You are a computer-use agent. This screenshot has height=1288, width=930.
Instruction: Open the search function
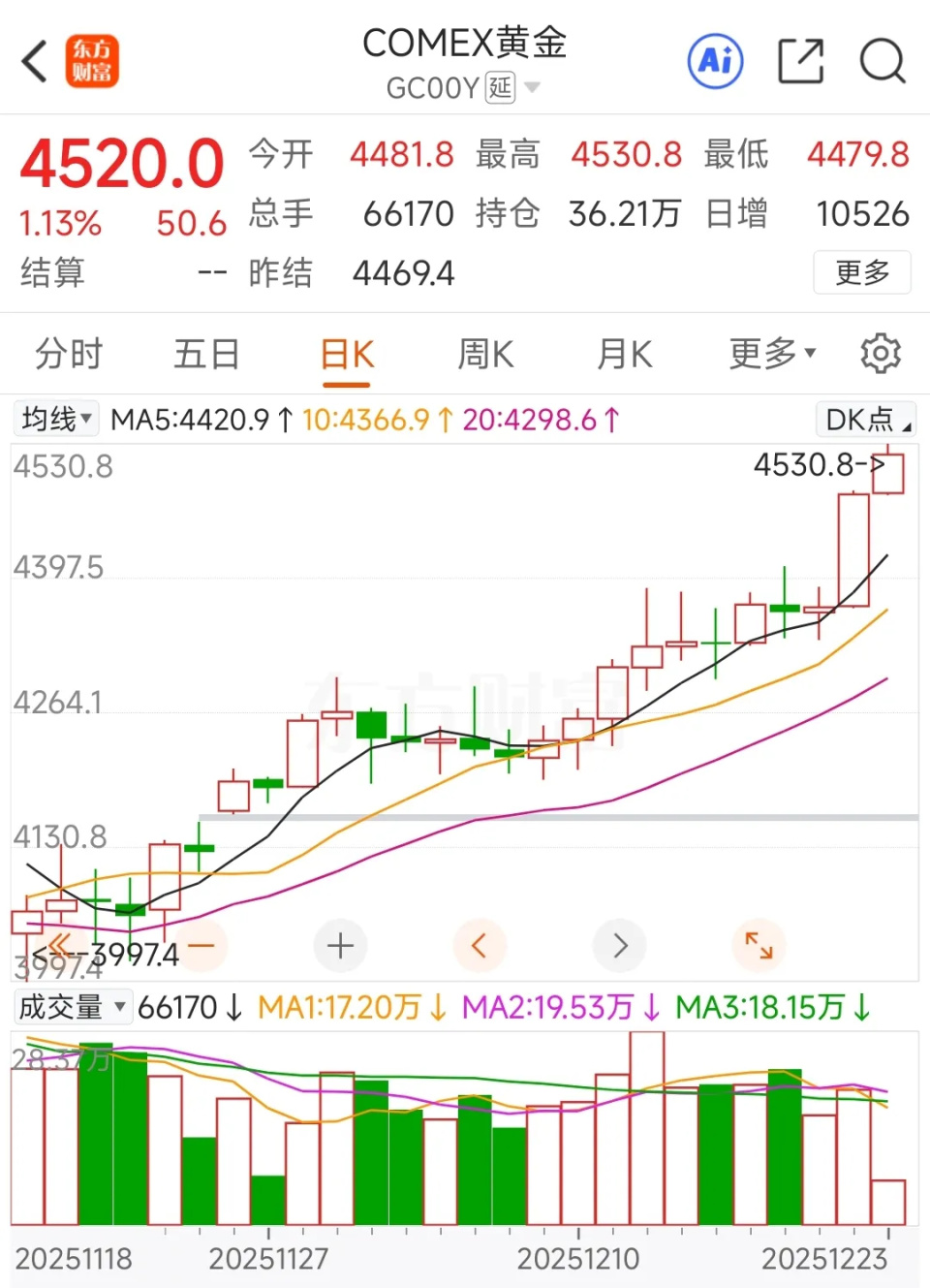[881, 61]
